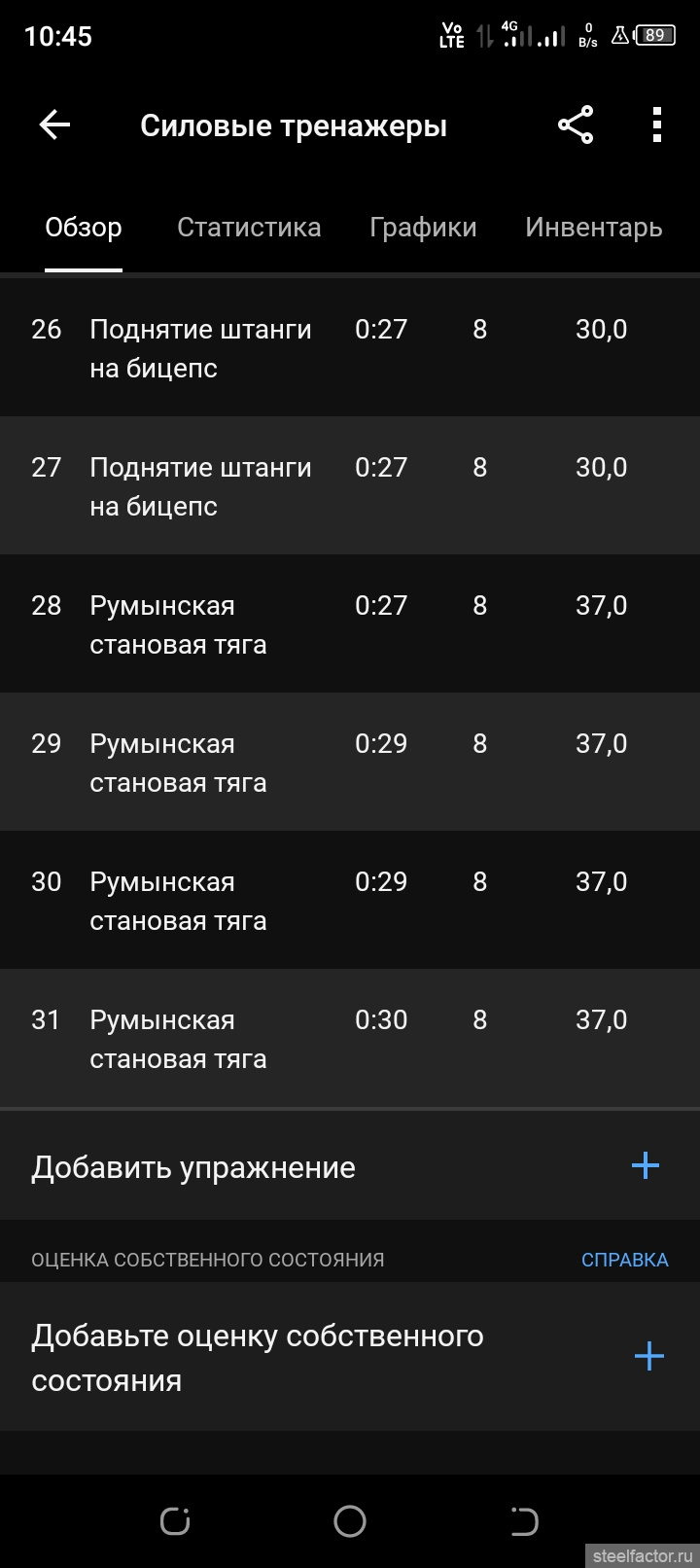700x1568 pixels.
Task: Open set 29 Румынская становая тяга
Action: pyautogui.click(x=350, y=763)
